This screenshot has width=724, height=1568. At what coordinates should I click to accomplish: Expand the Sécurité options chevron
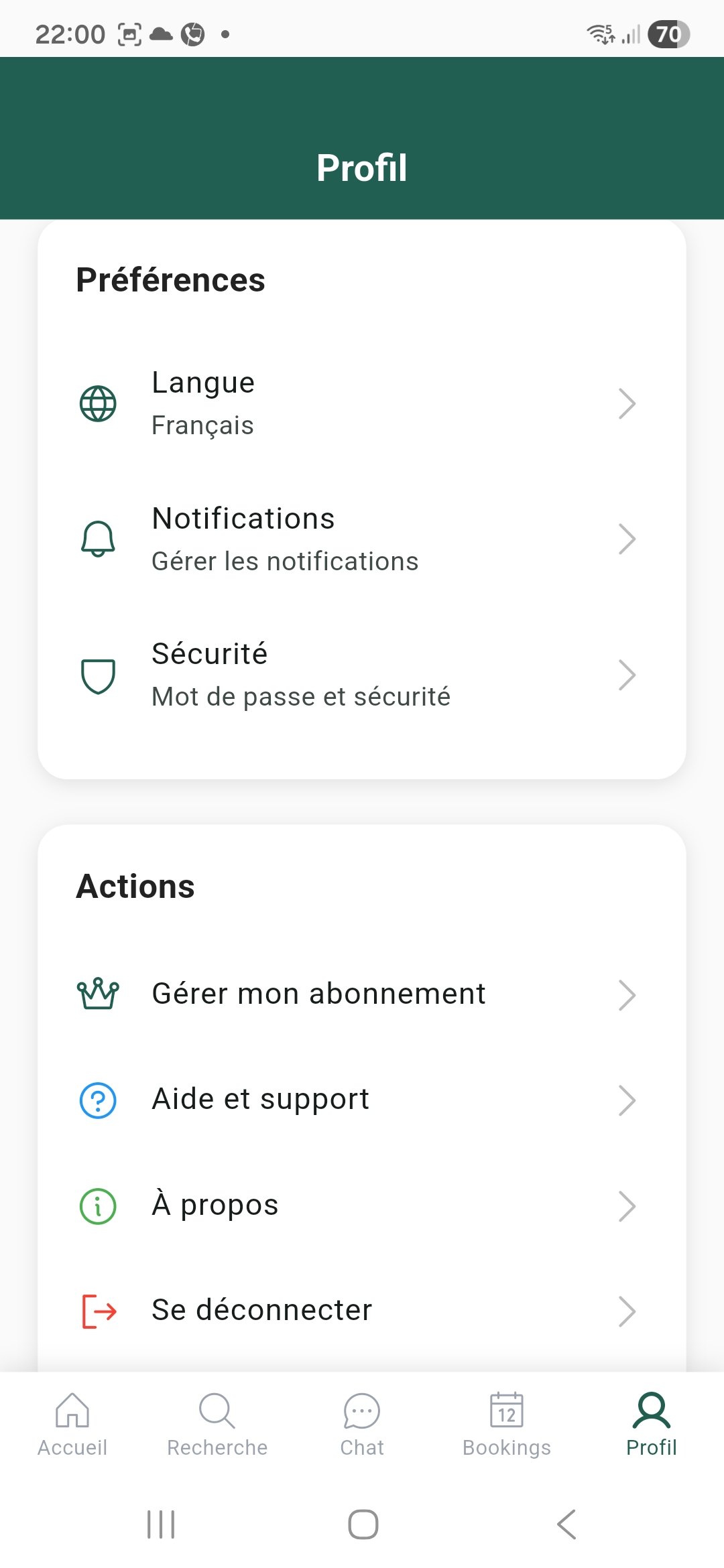coord(627,675)
